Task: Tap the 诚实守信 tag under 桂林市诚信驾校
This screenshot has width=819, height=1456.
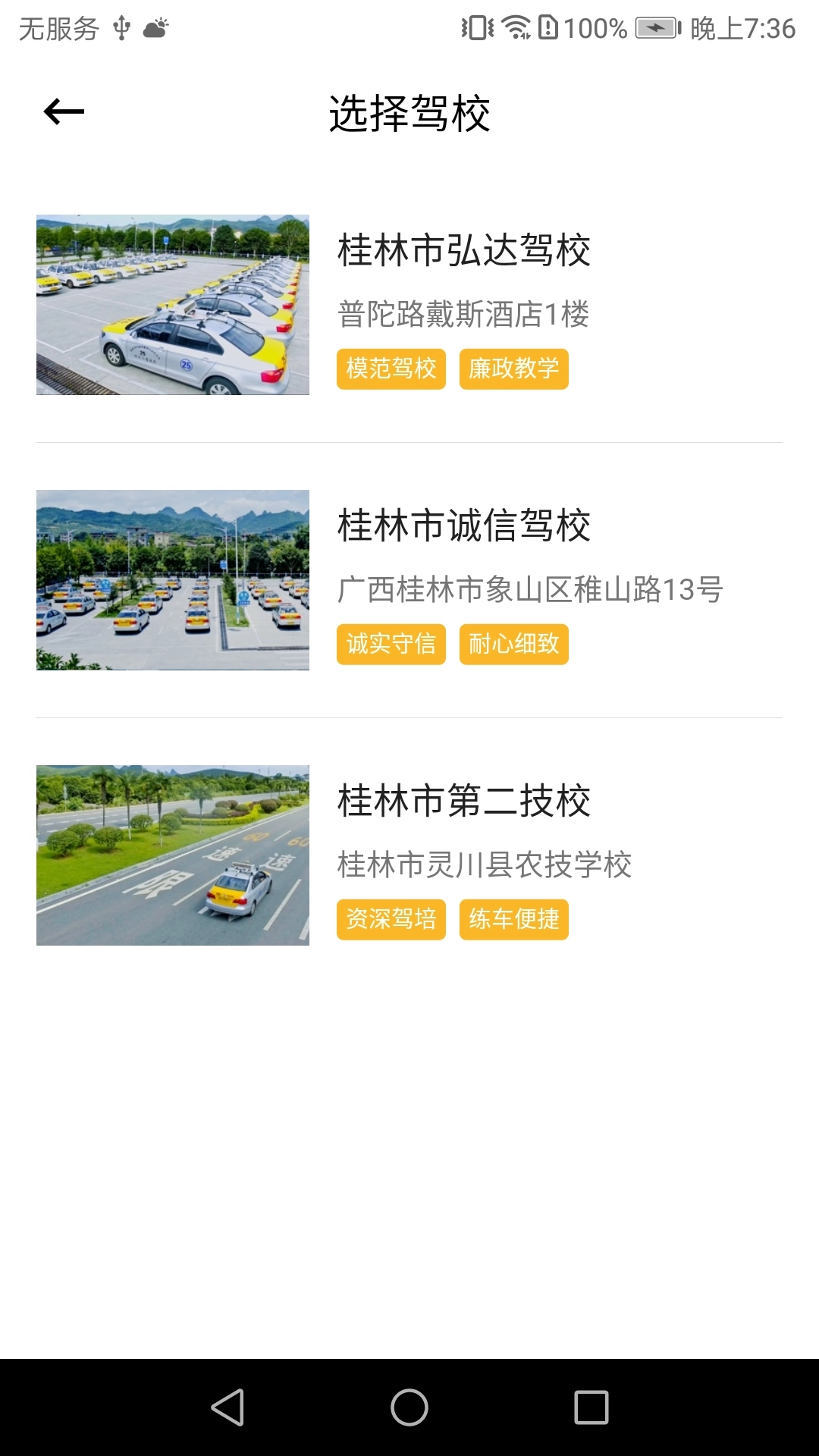Action: pos(391,645)
